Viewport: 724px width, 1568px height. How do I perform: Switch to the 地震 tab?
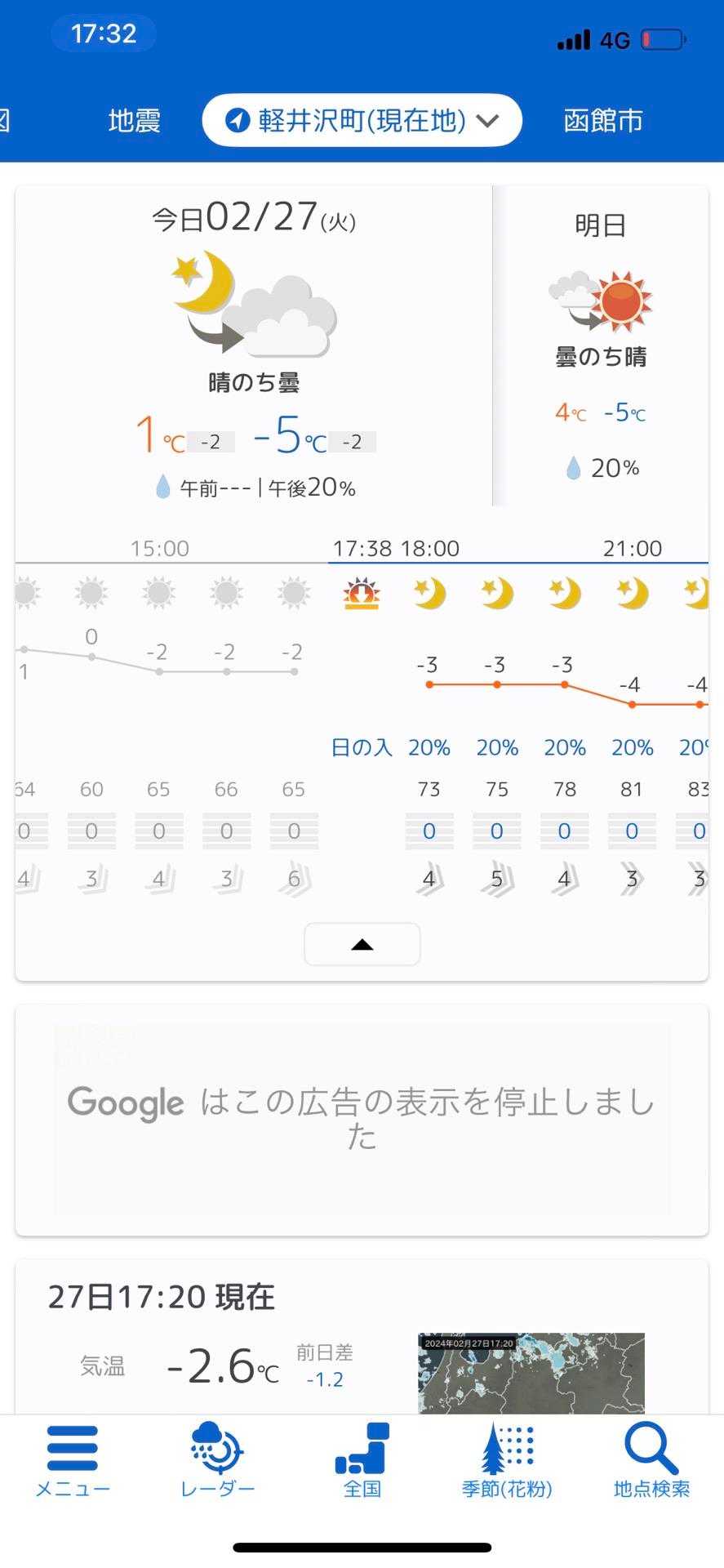[x=134, y=121]
